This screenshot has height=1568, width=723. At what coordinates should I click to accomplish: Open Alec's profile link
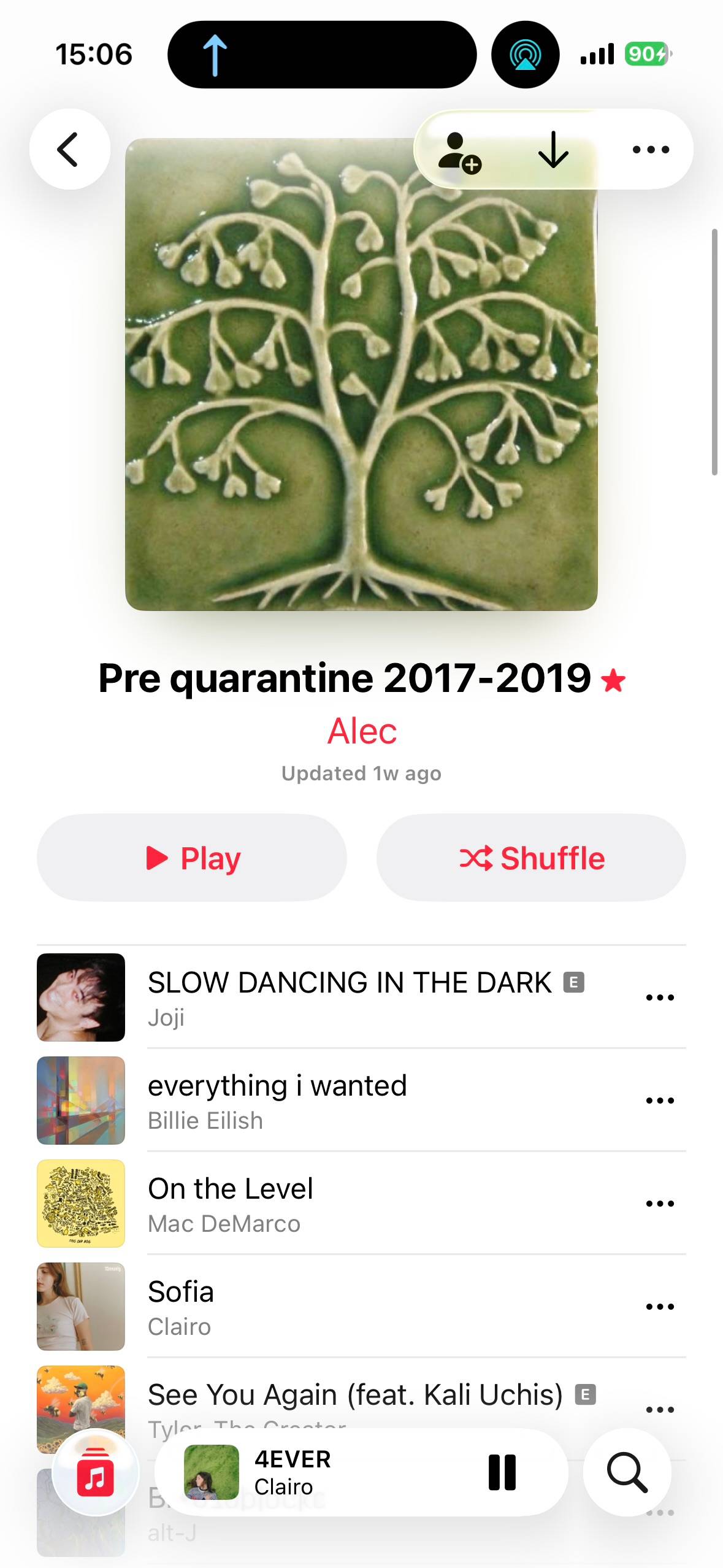(x=362, y=731)
